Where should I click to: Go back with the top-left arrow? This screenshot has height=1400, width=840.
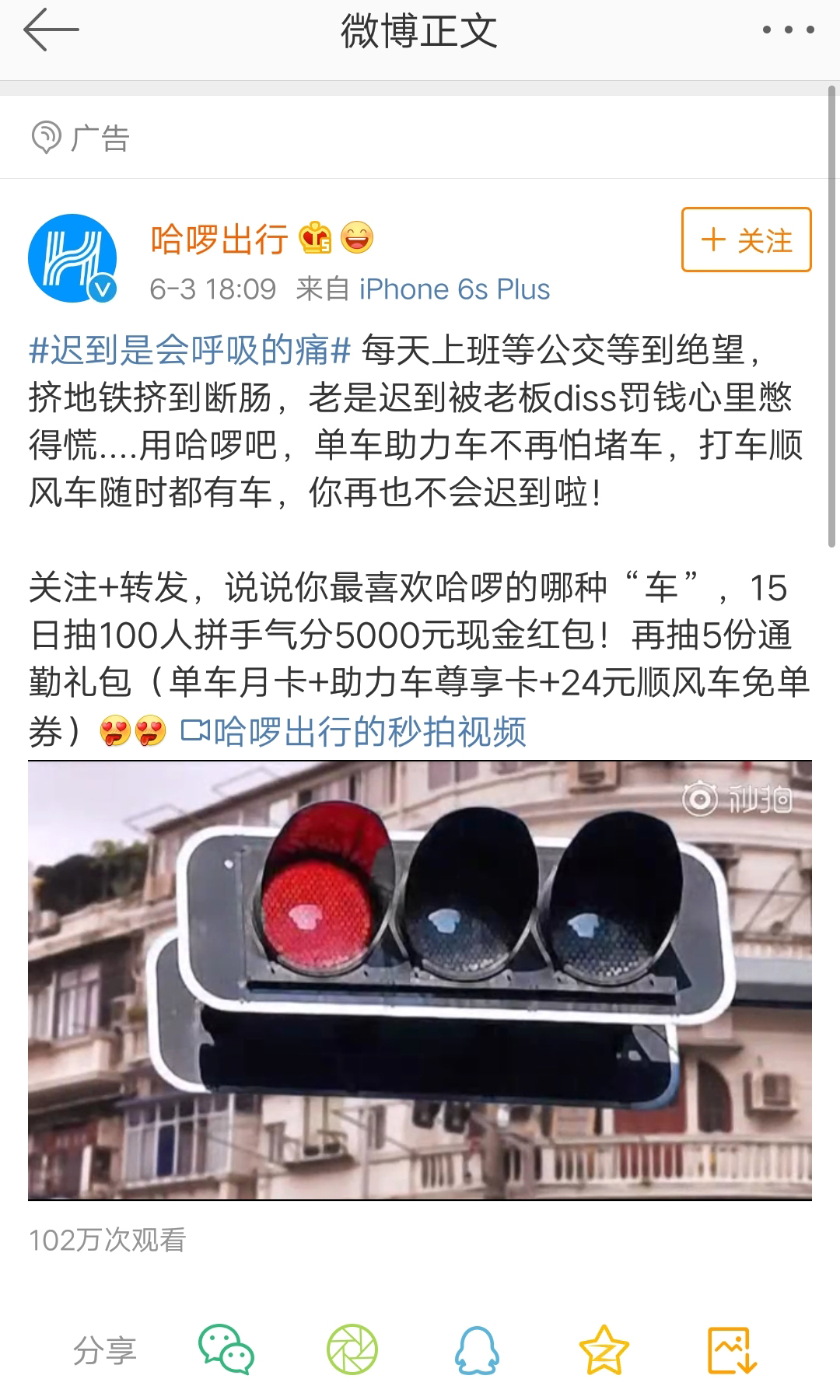click(x=51, y=30)
